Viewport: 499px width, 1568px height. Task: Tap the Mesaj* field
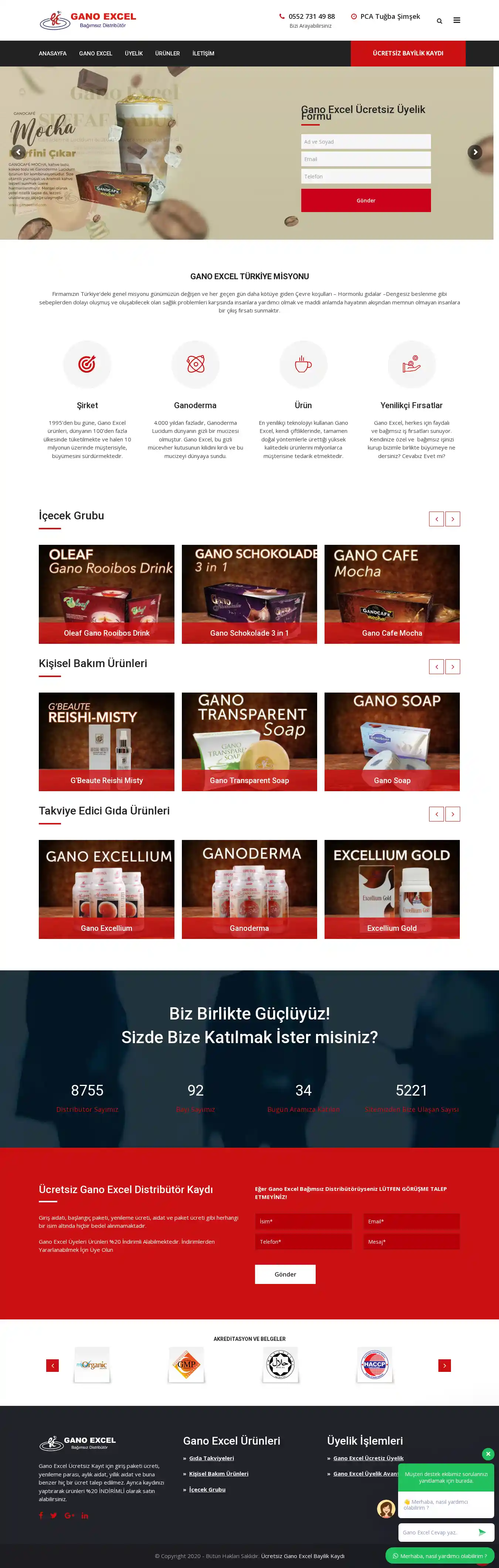point(411,1241)
